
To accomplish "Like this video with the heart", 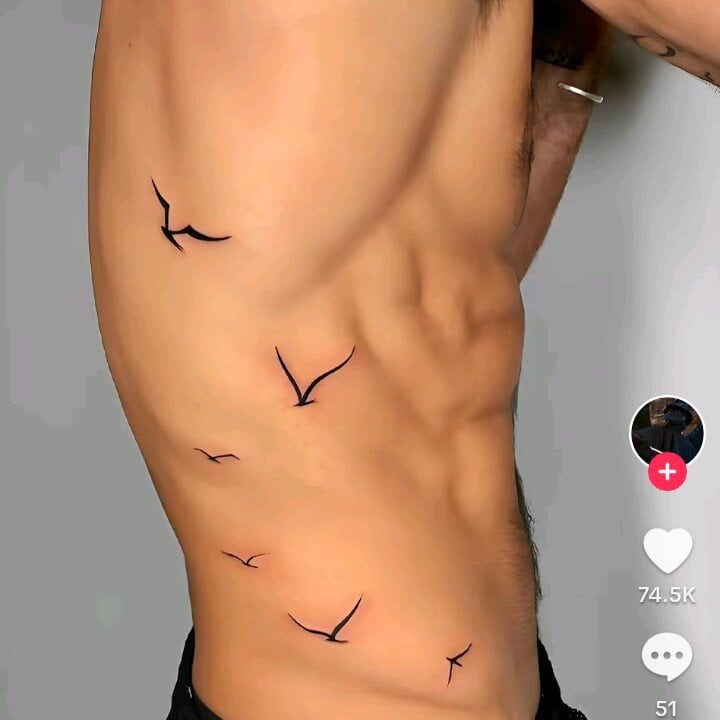I will 667,551.
